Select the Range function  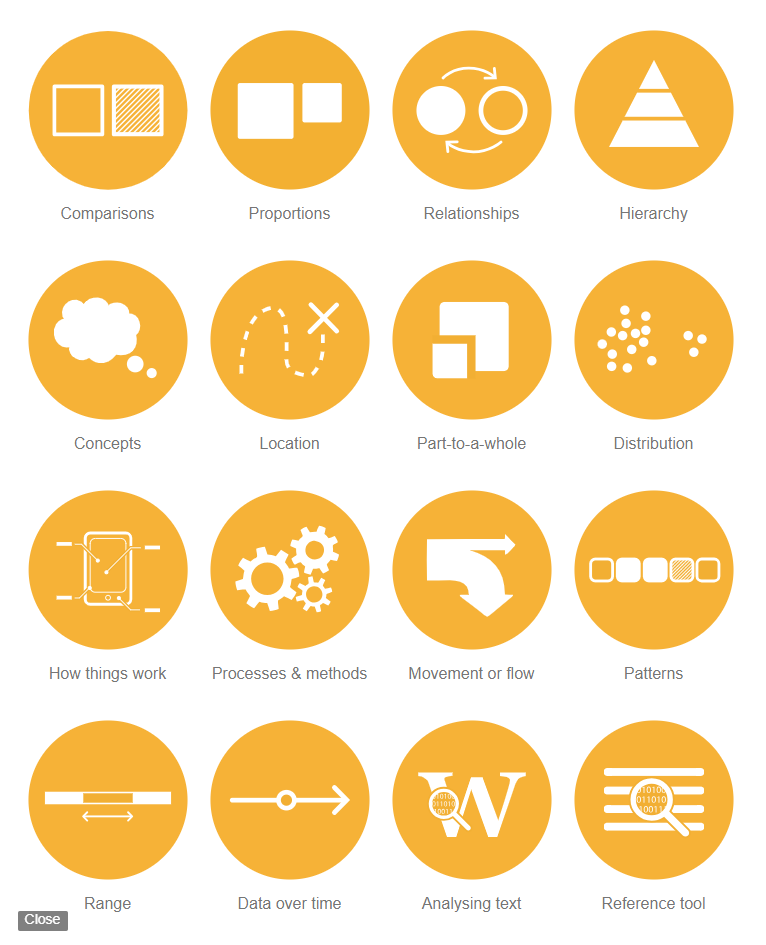click(x=108, y=800)
